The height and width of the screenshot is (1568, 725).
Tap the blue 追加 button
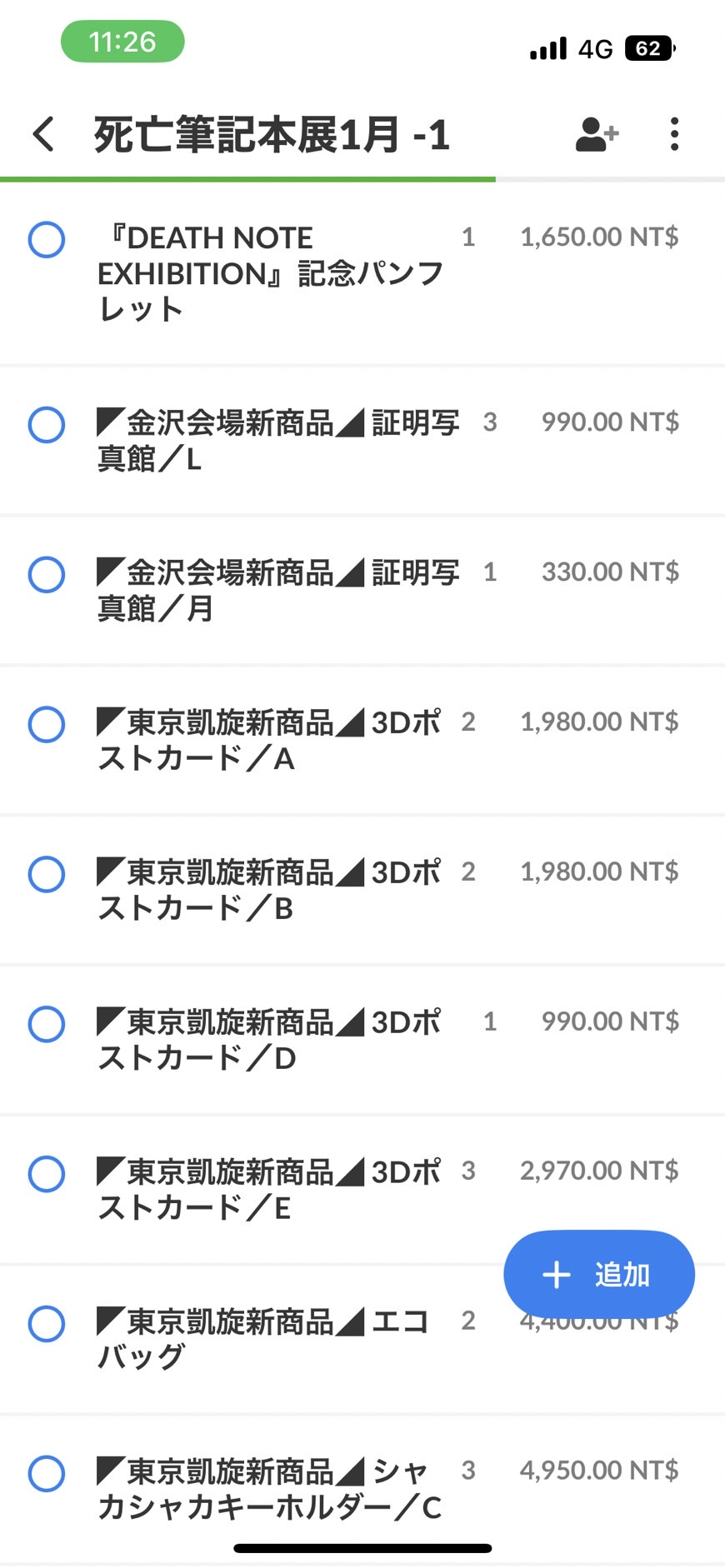[599, 1274]
